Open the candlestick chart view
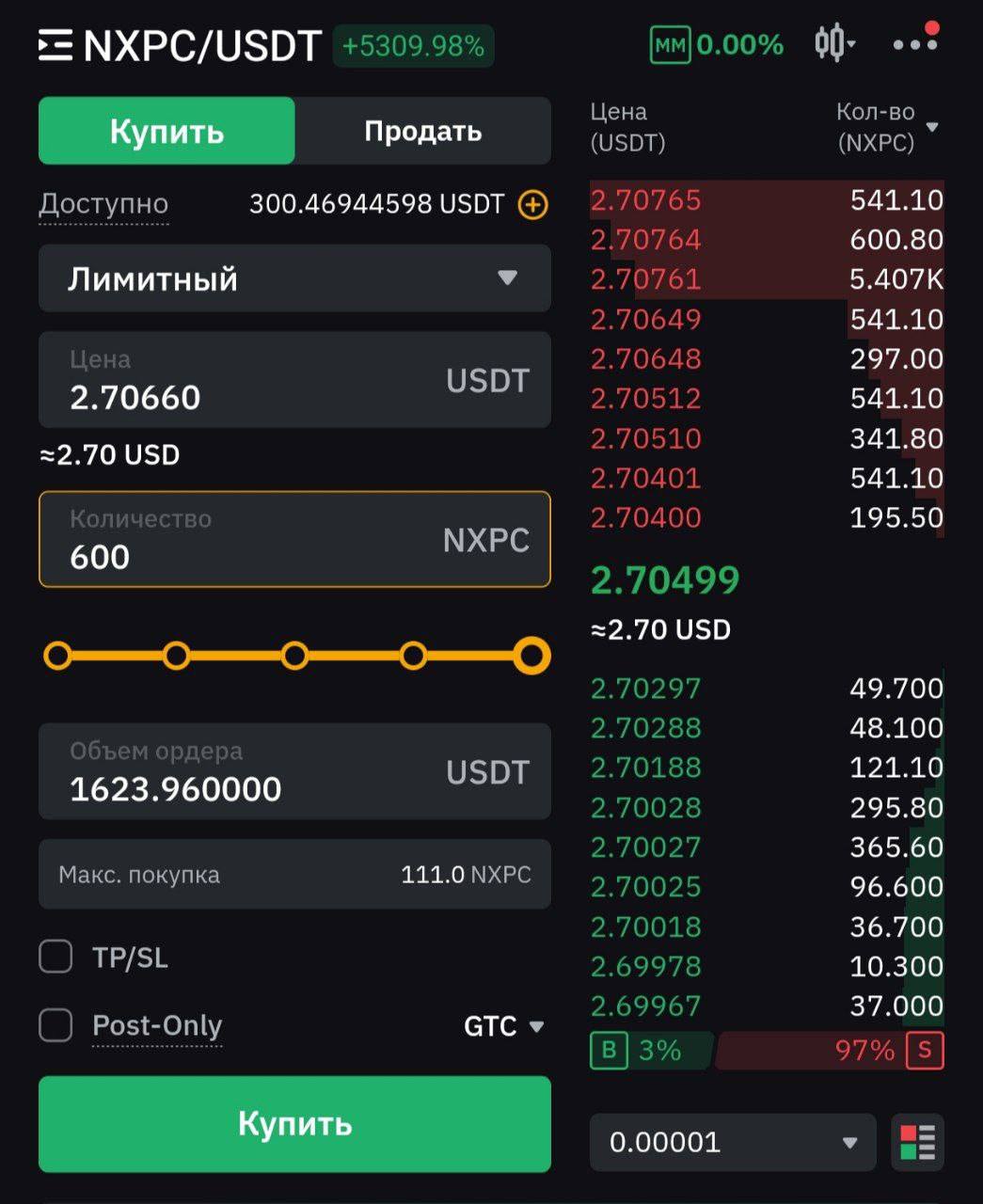983x1204 pixels. 833,43
